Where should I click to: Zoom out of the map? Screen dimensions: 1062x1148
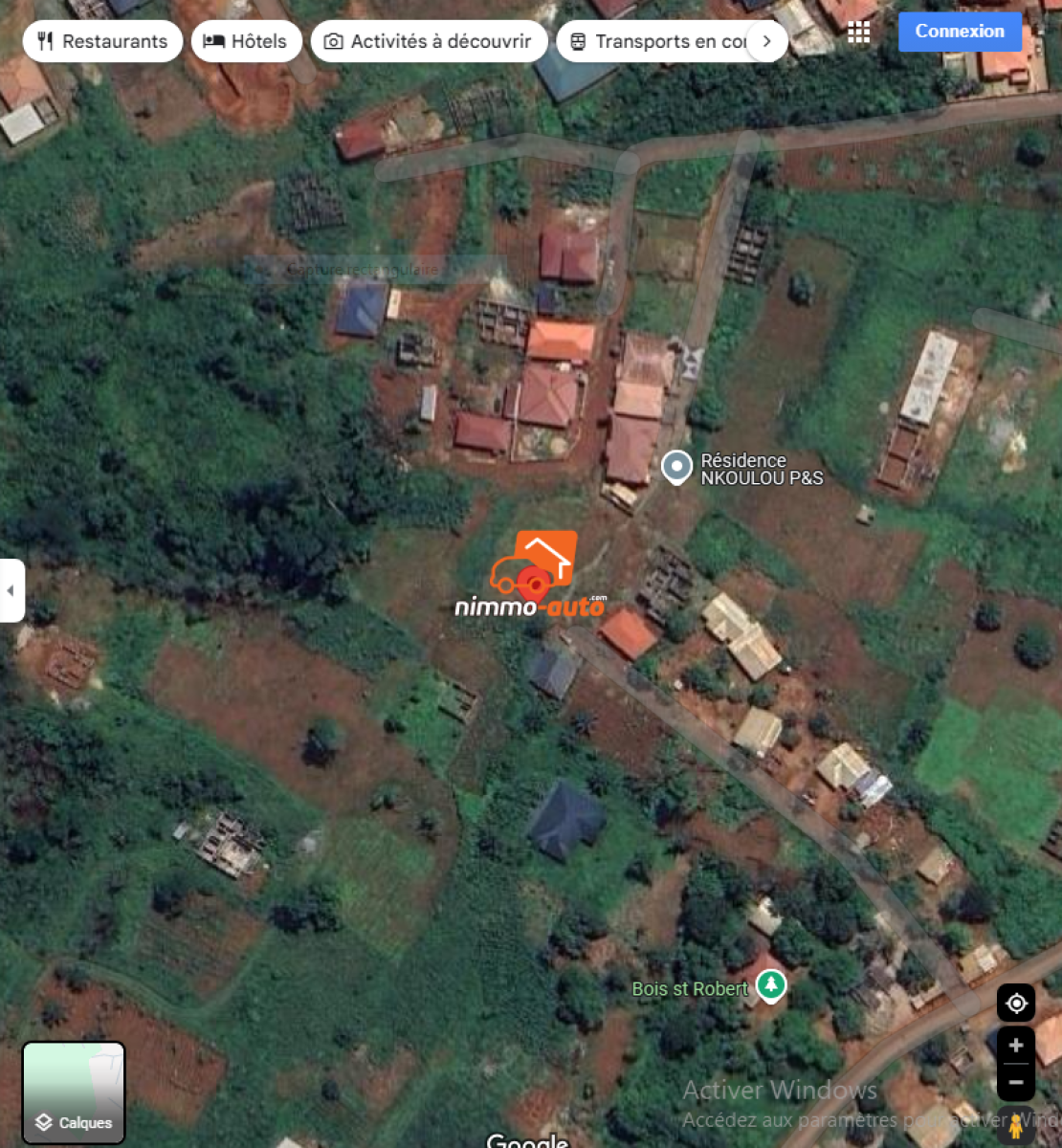(1015, 1082)
